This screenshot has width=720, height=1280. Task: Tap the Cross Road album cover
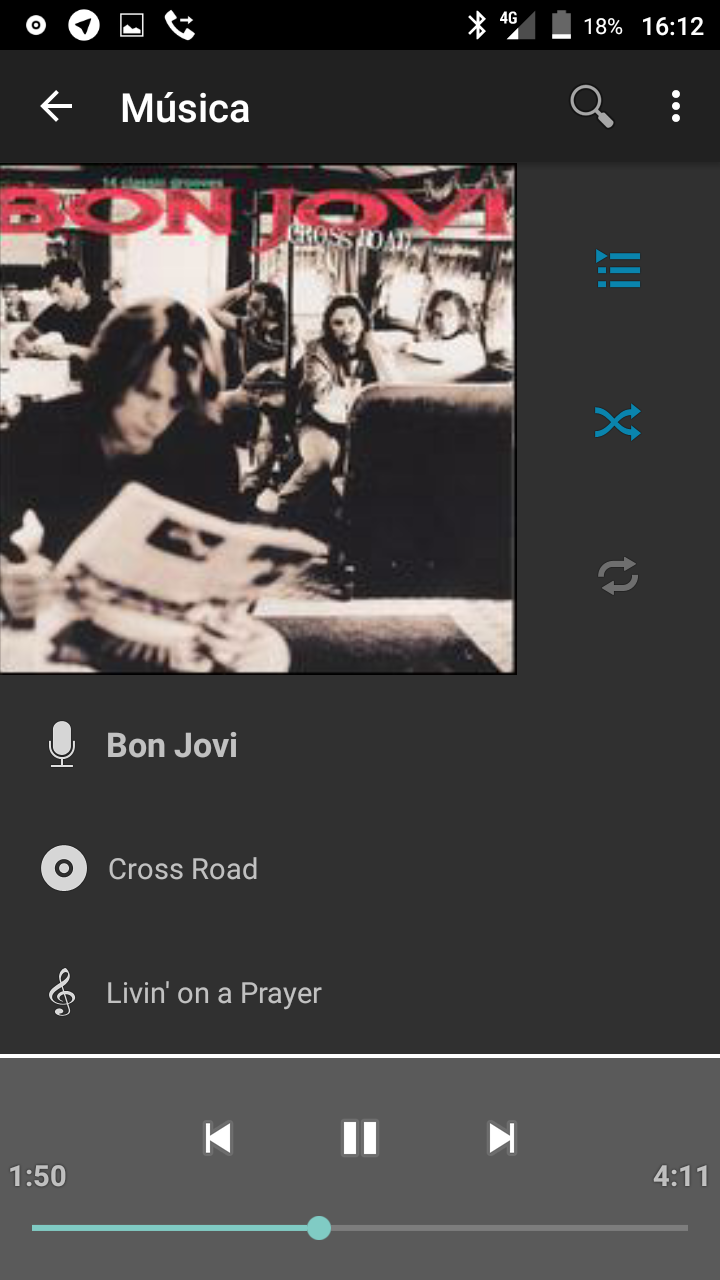pyautogui.click(x=257, y=419)
